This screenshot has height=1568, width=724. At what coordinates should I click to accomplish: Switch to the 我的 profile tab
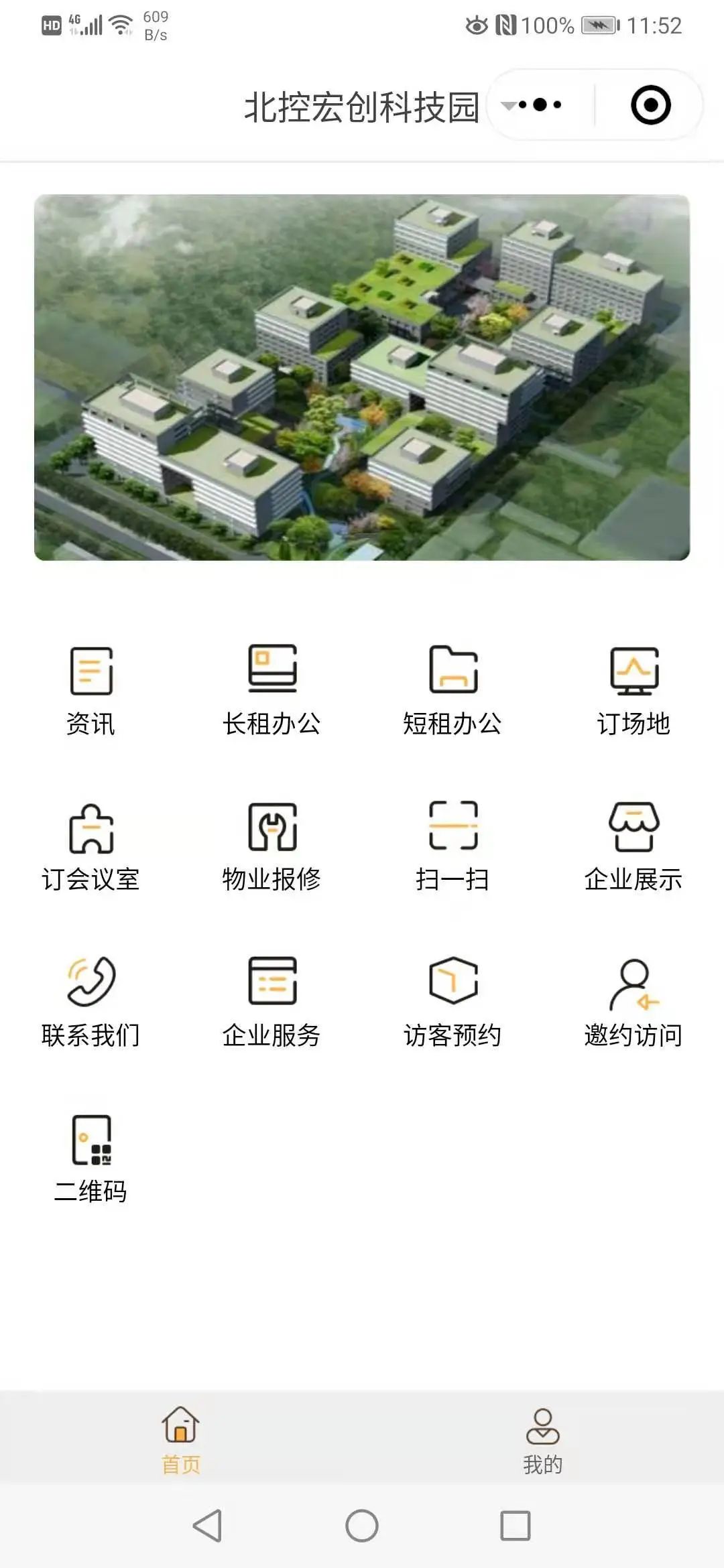pyautogui.click(x=543, y=1441)
